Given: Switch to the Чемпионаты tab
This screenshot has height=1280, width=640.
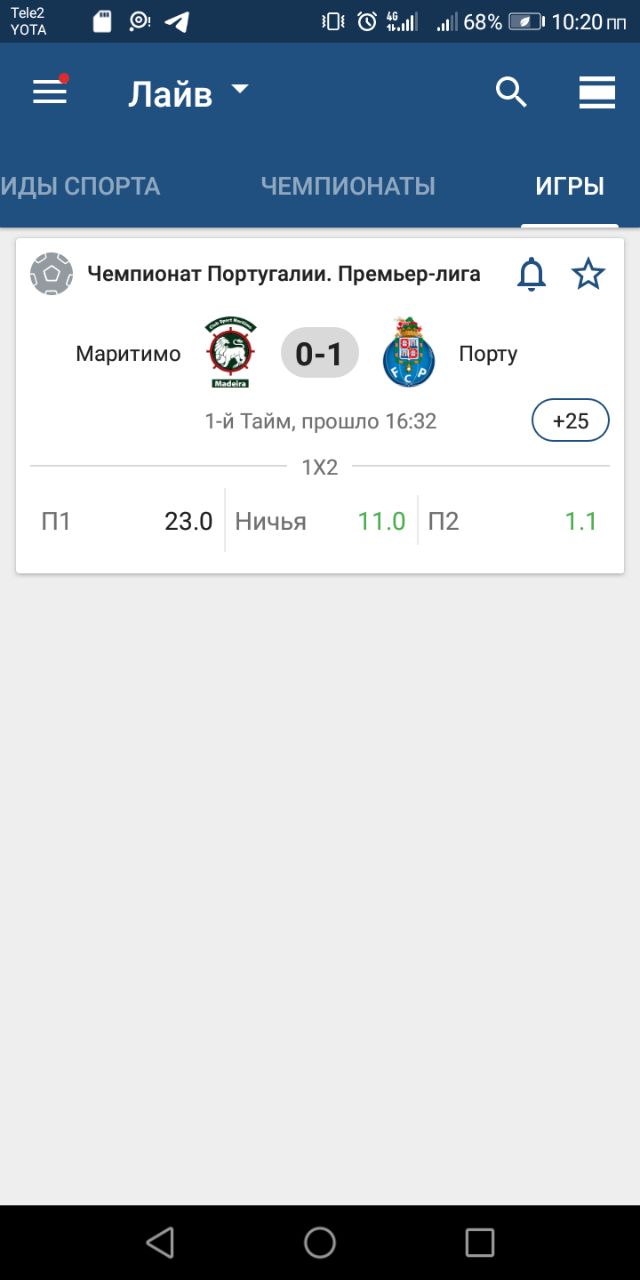Looking at the screenshot, I should tap(348, 186).
